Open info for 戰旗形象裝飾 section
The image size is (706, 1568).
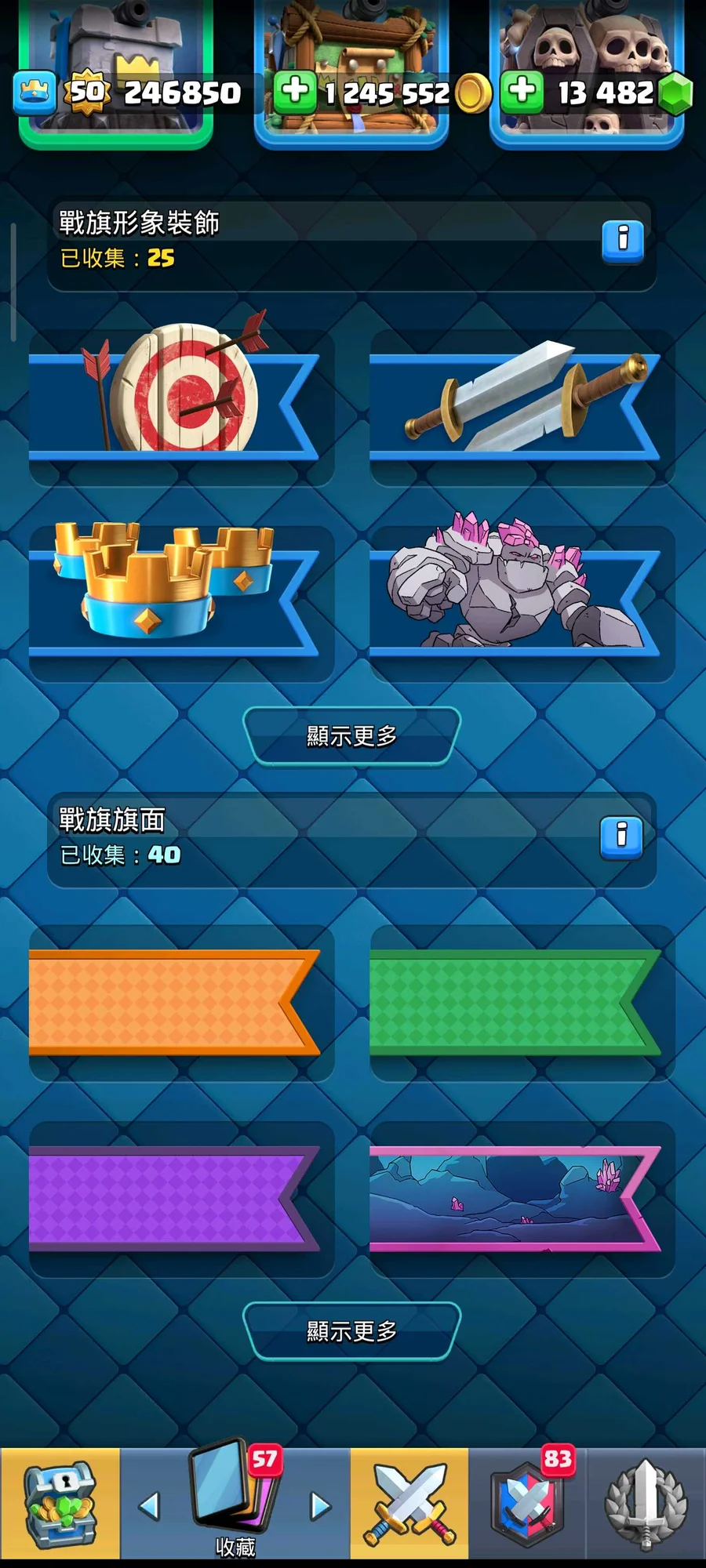(x=623, y=239)
